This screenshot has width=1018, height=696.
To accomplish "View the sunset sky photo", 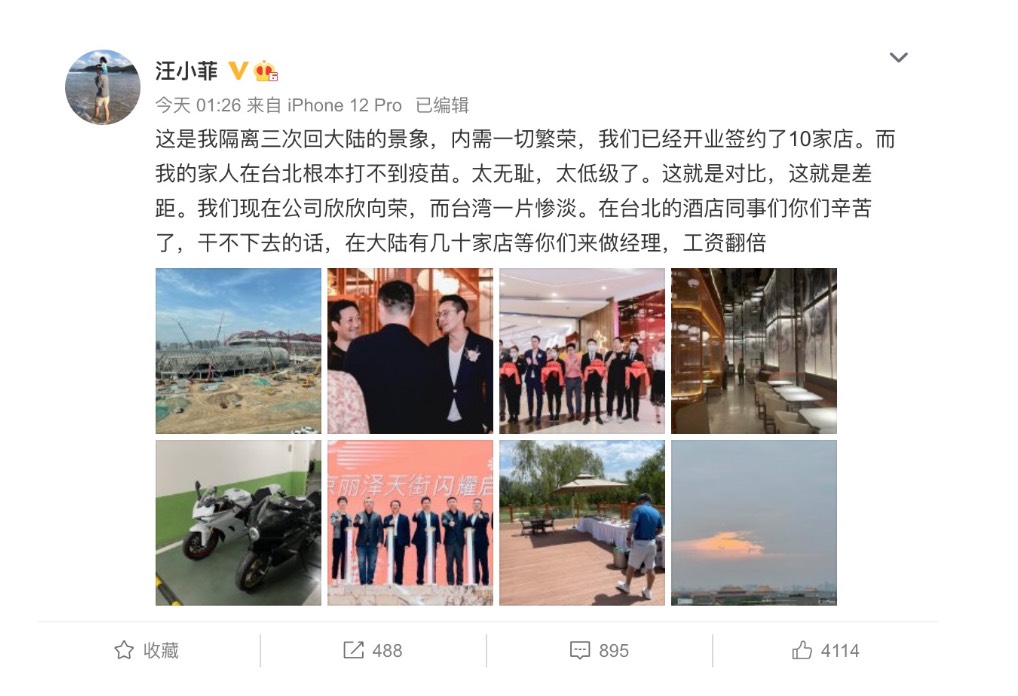I will tap(754, 523).
